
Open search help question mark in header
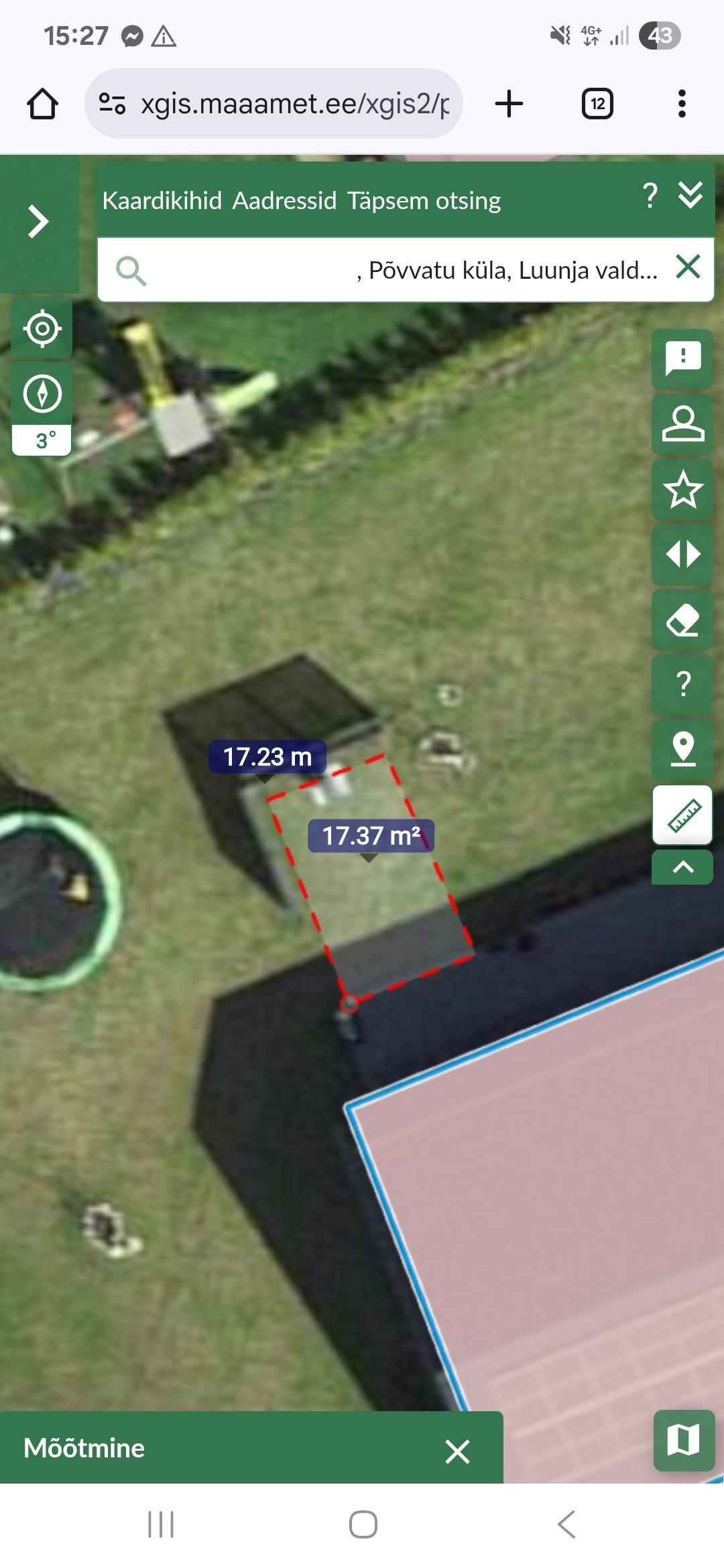649,196
